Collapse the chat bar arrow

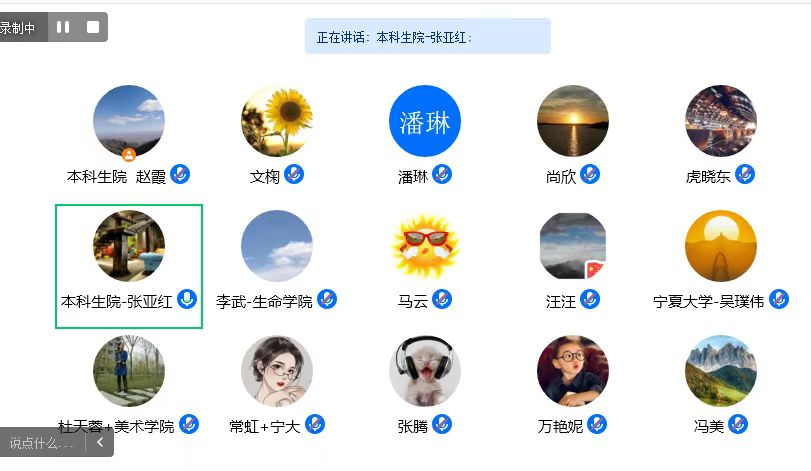click(x=99, y=443)
